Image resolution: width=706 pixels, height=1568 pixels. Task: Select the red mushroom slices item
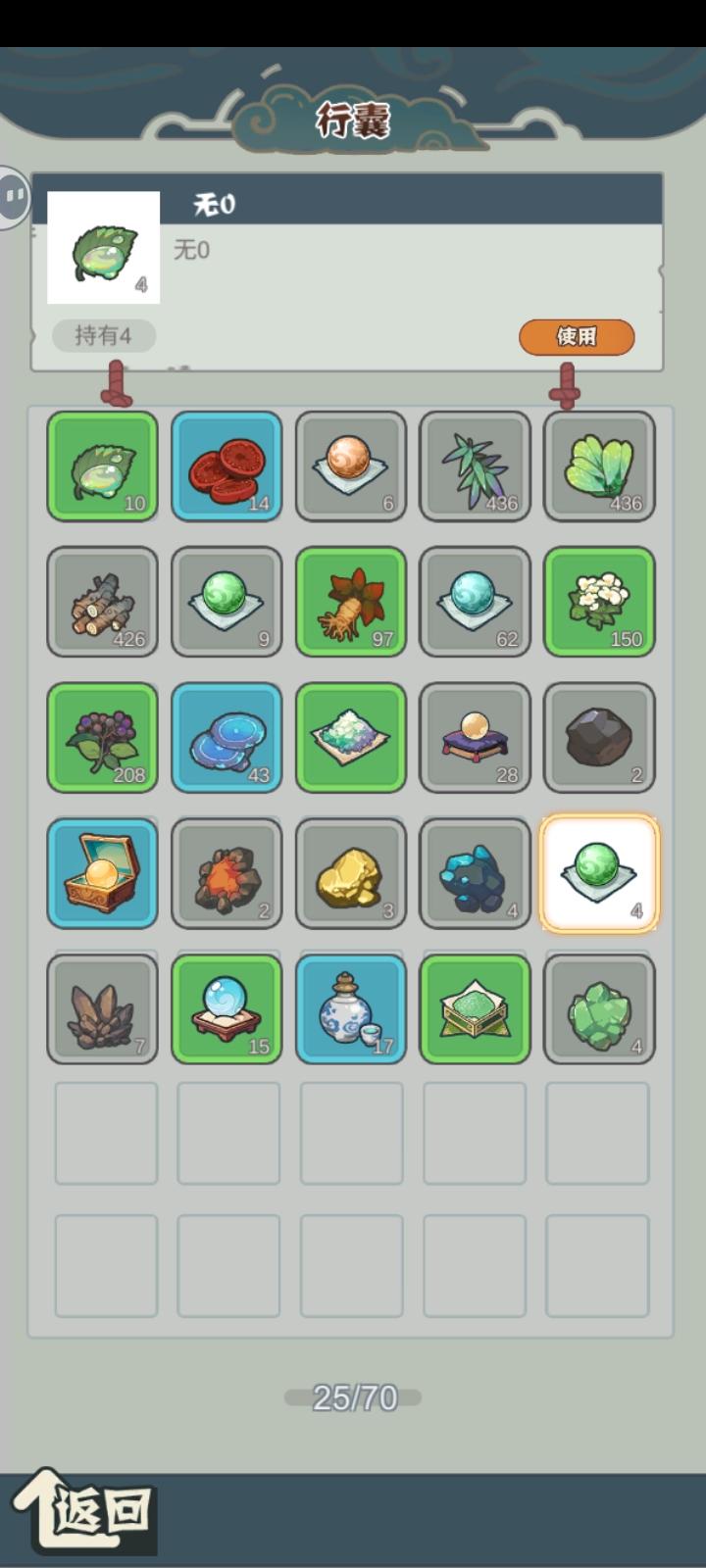227,466
